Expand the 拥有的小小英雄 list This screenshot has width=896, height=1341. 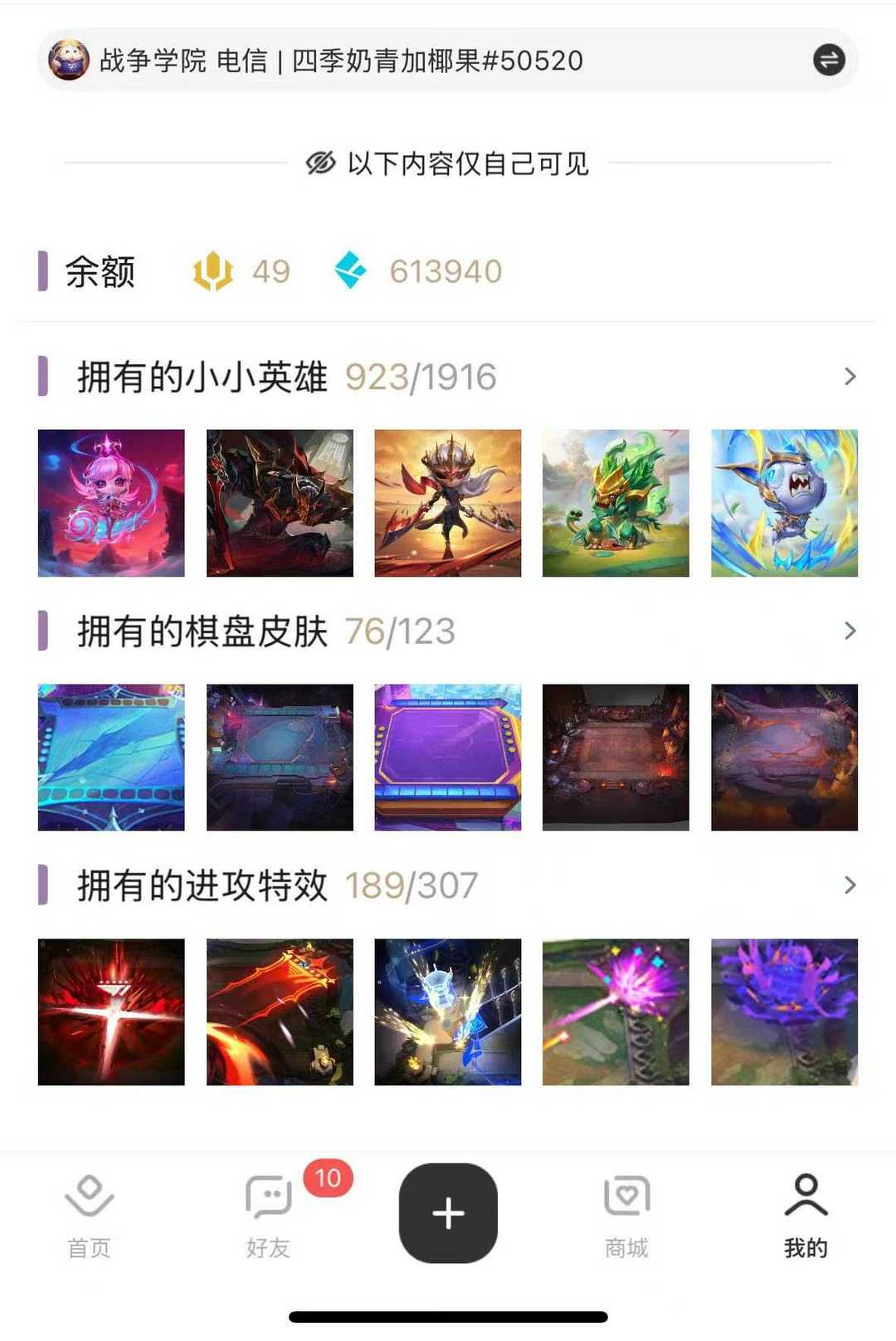coord(849,377)
